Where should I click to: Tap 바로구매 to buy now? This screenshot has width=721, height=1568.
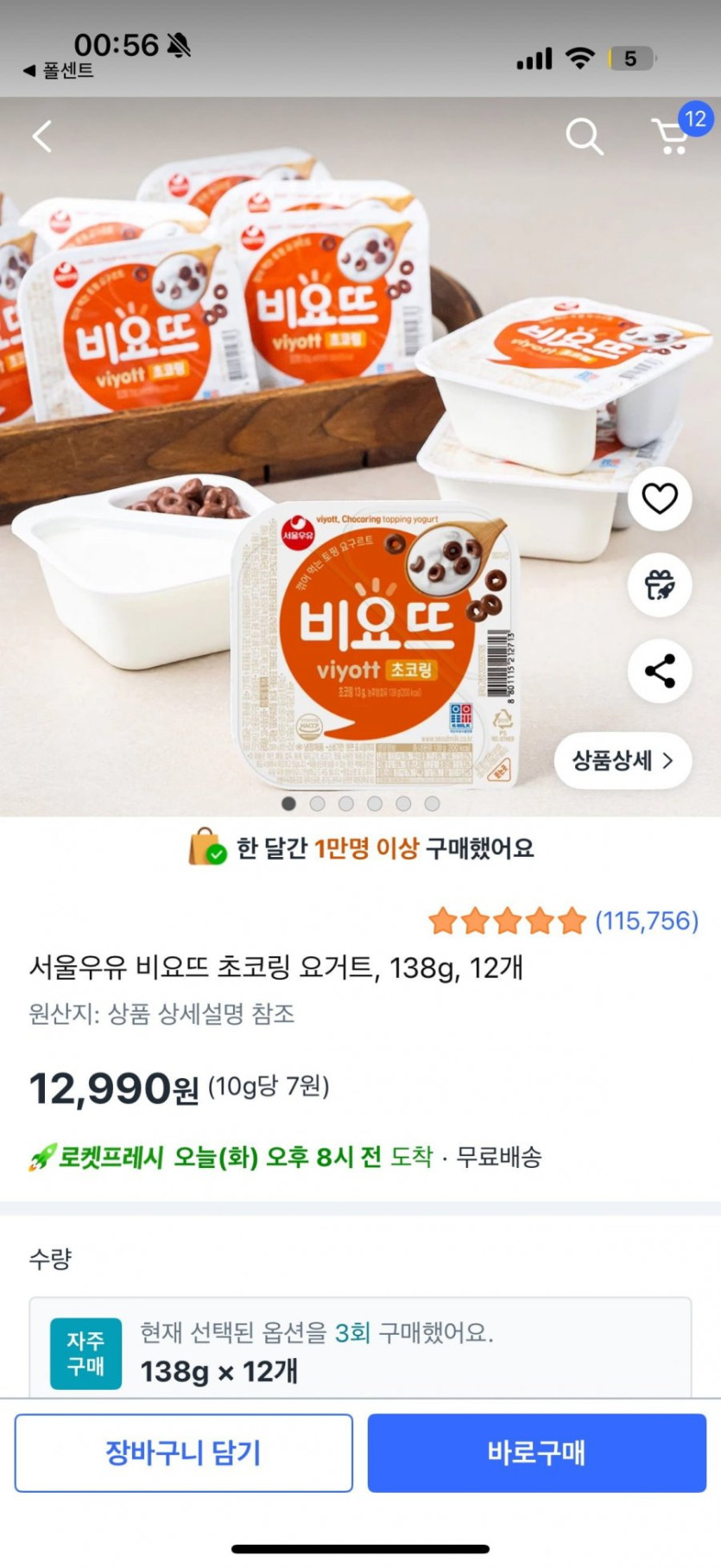536,1452
